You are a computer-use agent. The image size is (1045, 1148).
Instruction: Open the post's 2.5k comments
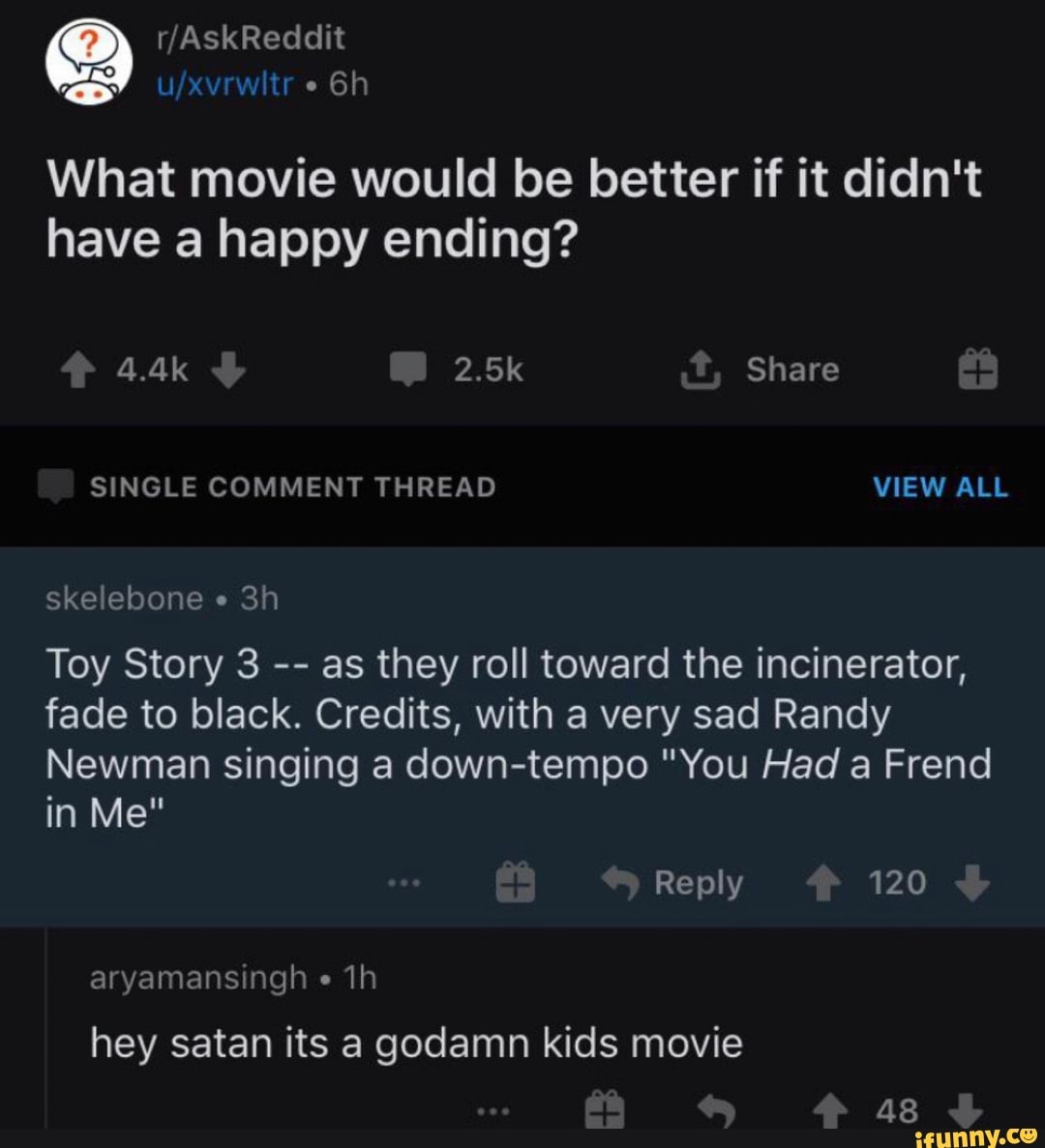point(456,369)
